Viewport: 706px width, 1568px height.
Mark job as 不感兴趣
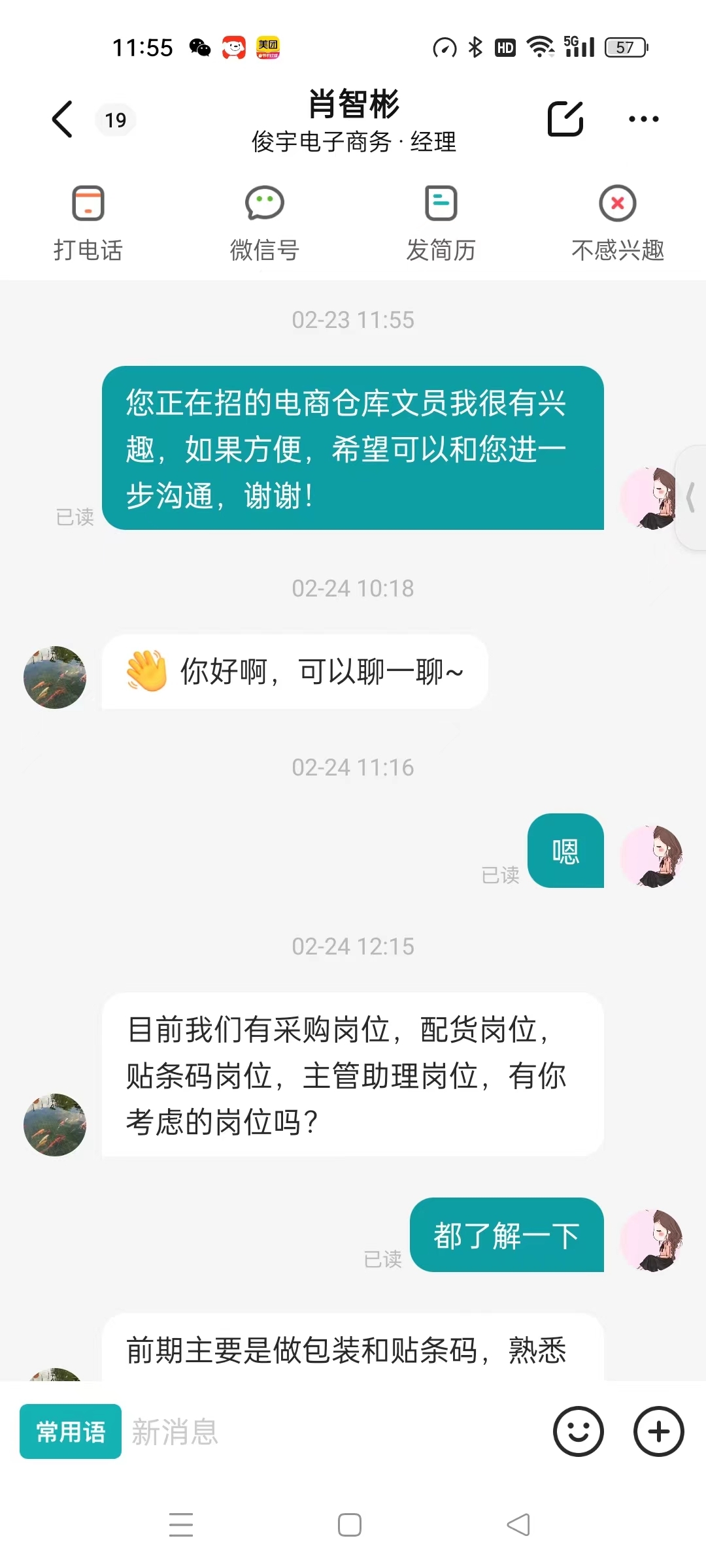pyautogui.click(x=618, y=223)
